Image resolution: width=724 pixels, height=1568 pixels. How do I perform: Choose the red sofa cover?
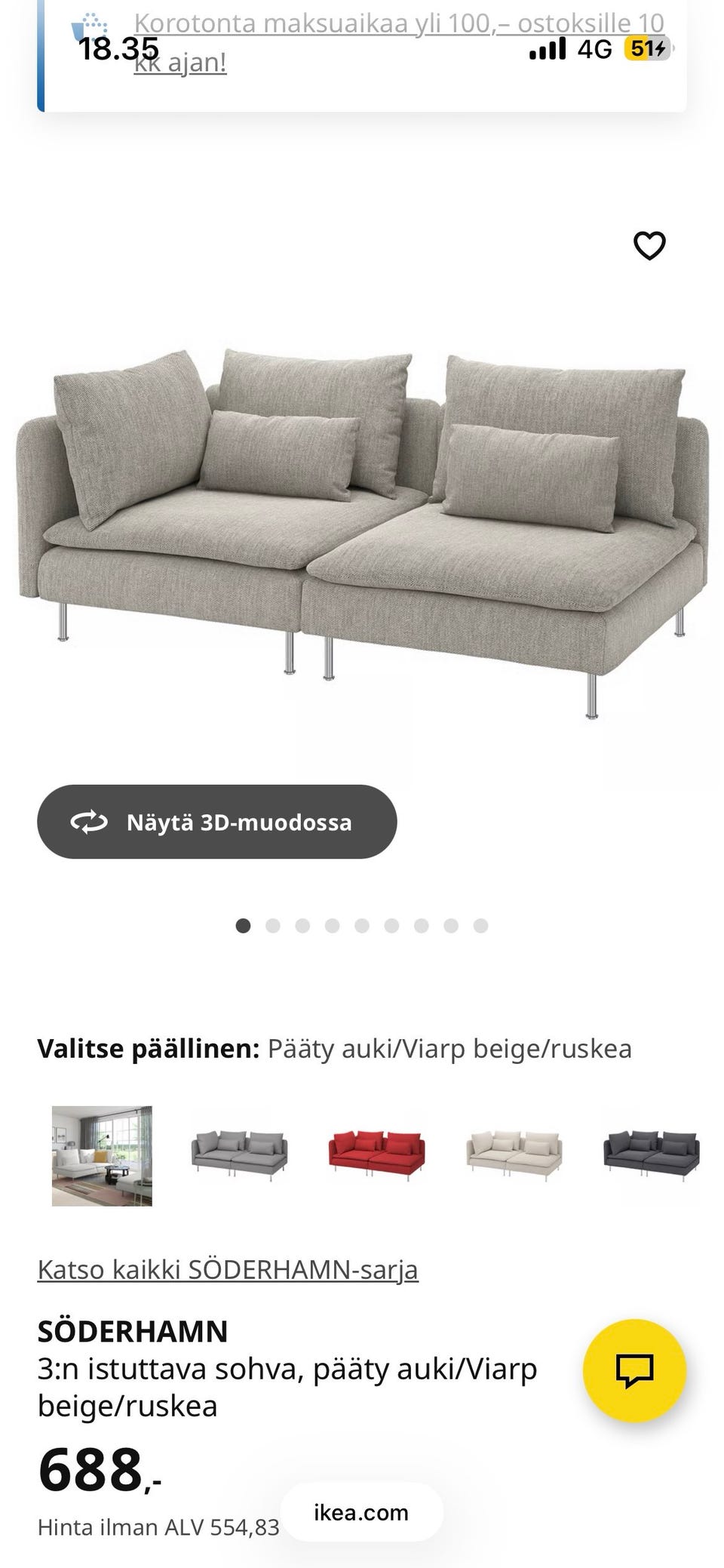click(x=376, y=1151)
